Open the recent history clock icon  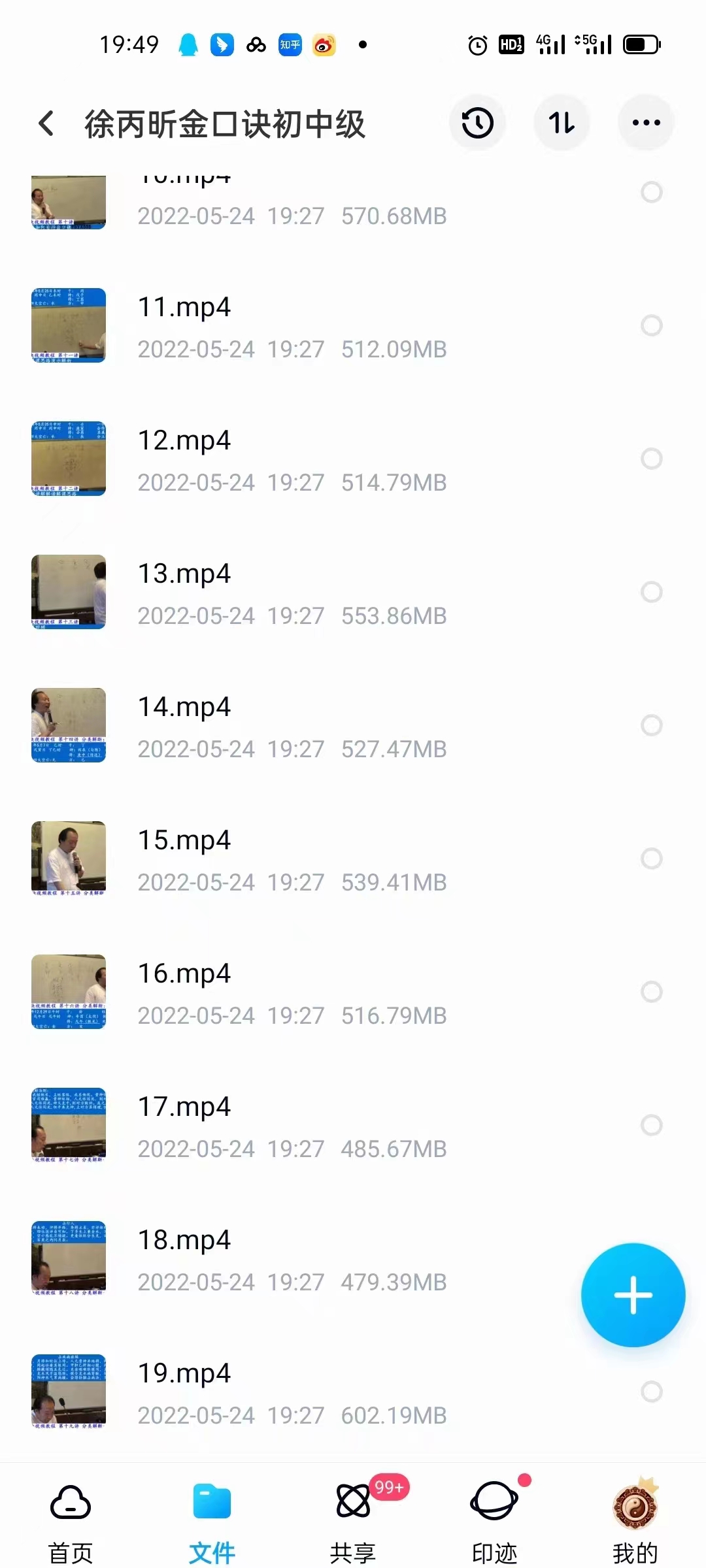coord(478,123)
